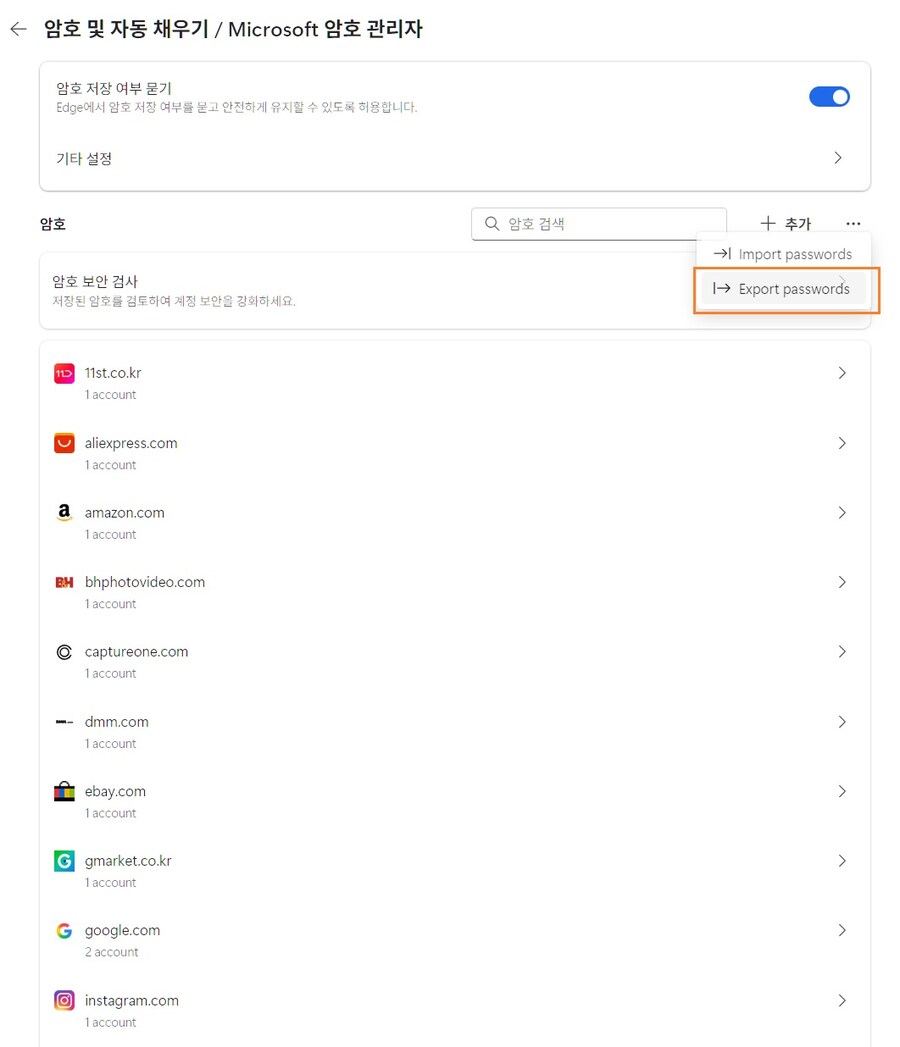Select Import passwords from the menu
Screen dimensions: 900x1047
click(x=783, y=254)
